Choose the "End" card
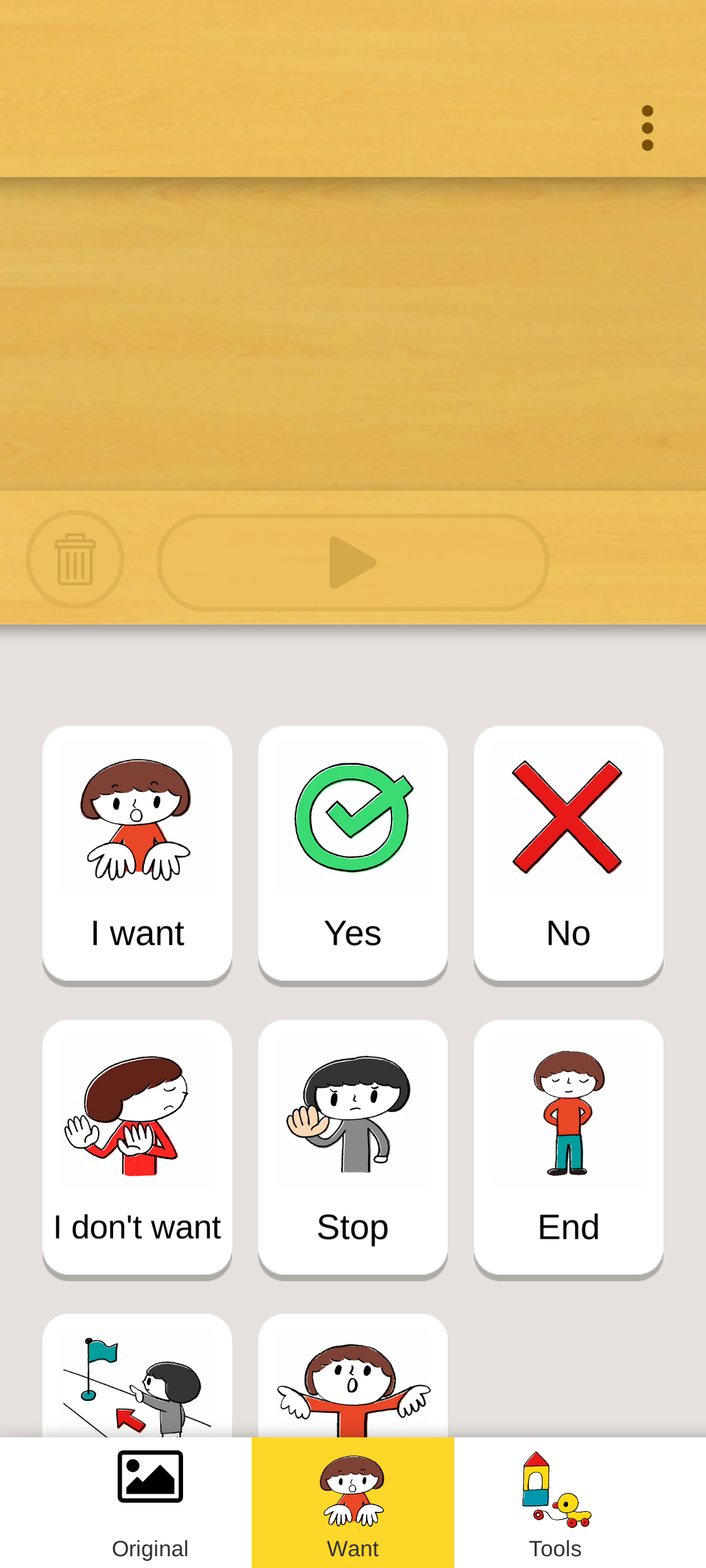The image size is (706, 1568). coord(569,1147)
